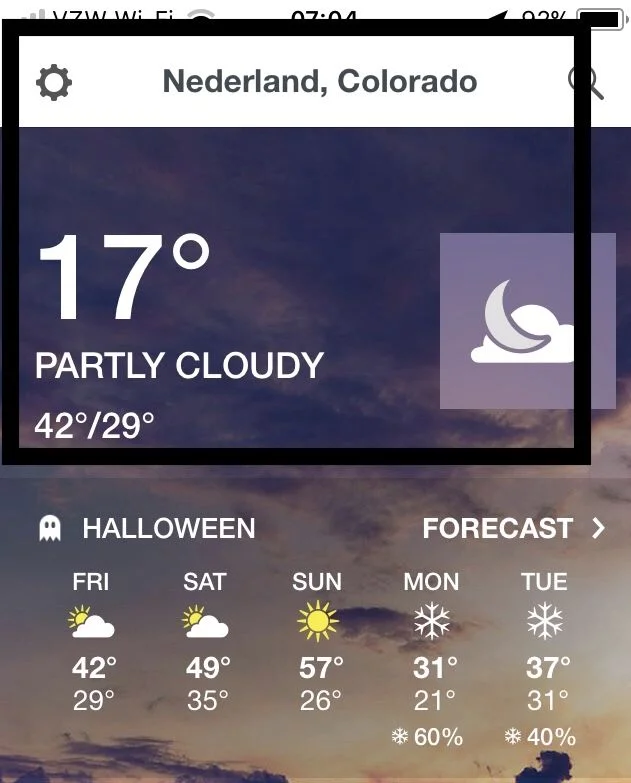Open the full forecast

pos(513,528)
